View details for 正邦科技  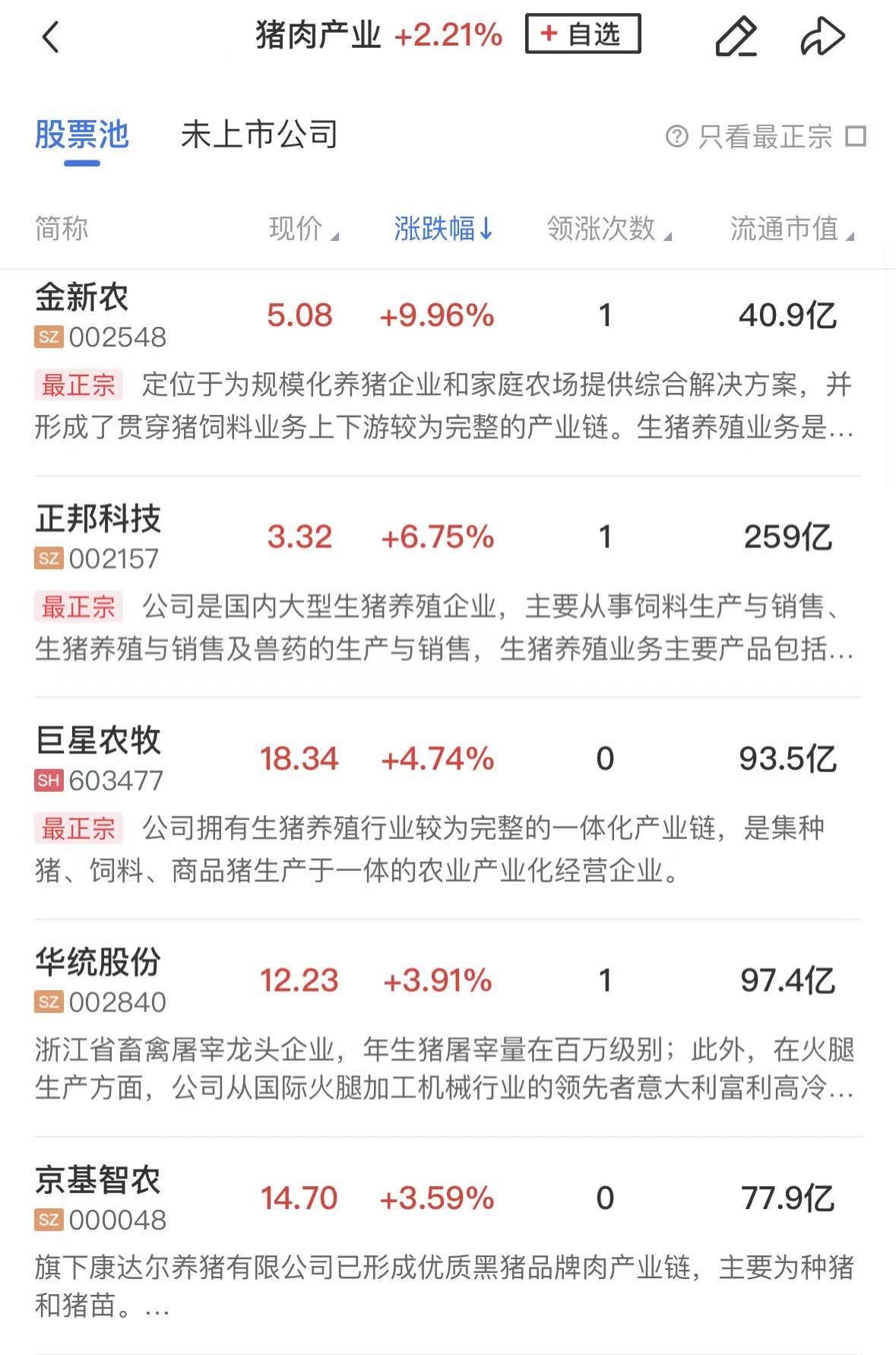click(98, 520)
